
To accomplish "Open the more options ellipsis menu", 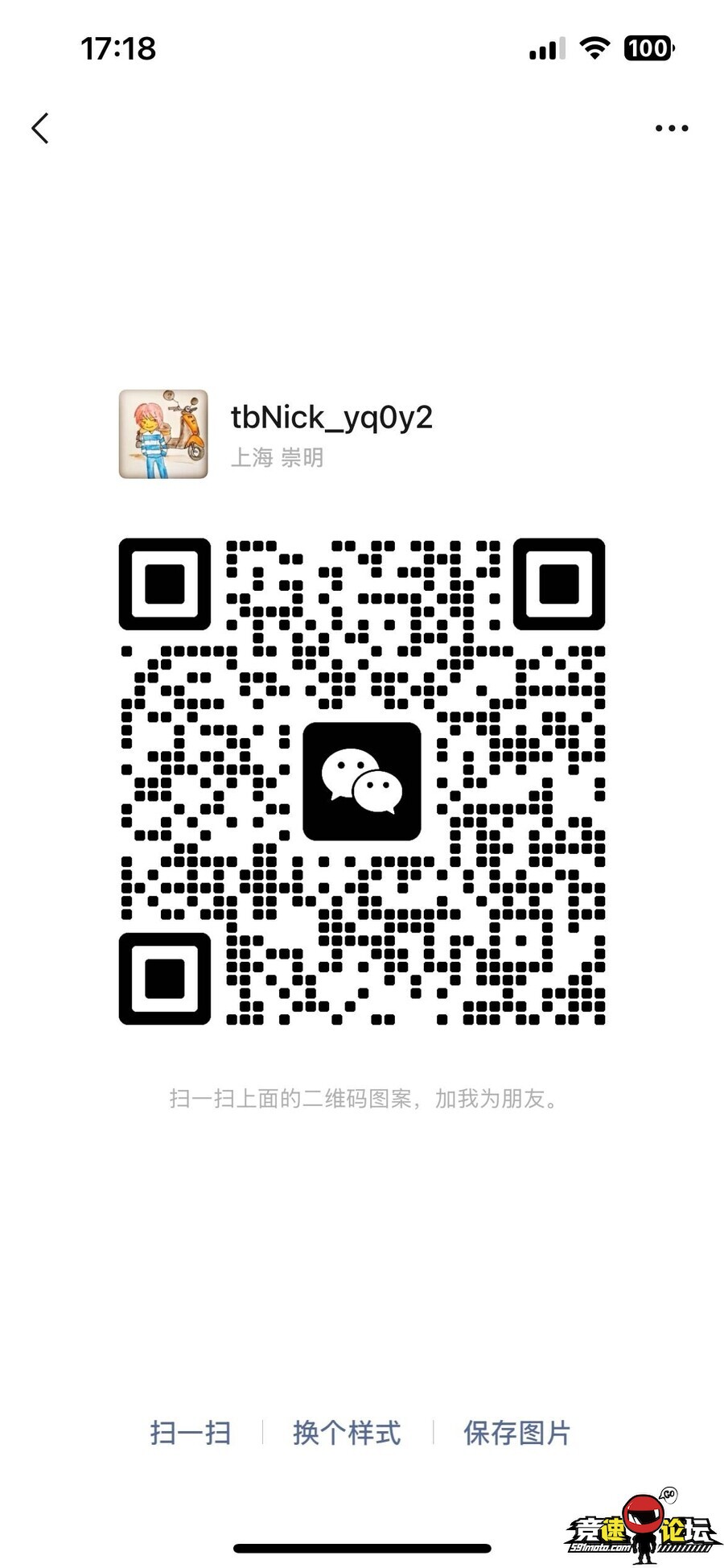I will tap(672, 128).
